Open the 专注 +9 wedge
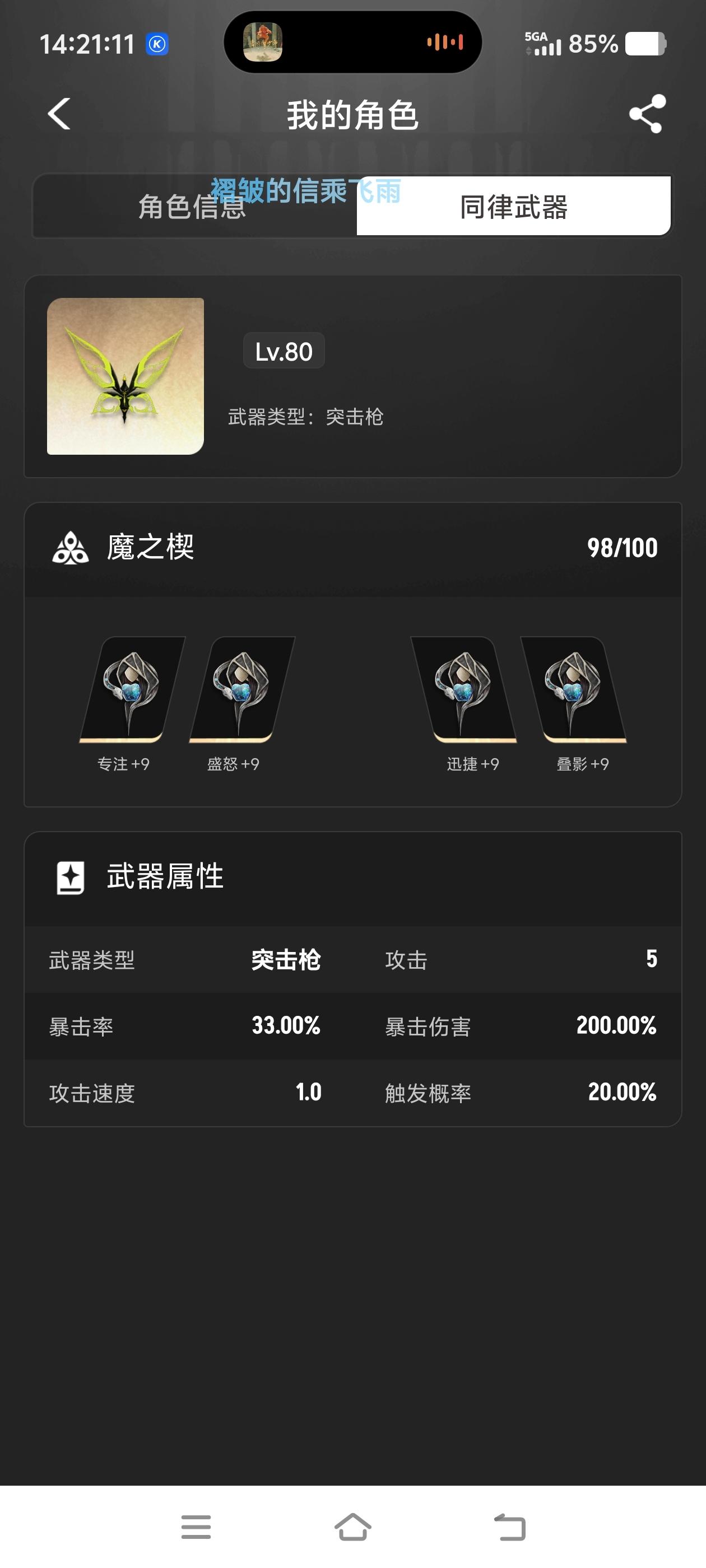The height and width of the screenshot is (1568, 706). click(131, 690)
